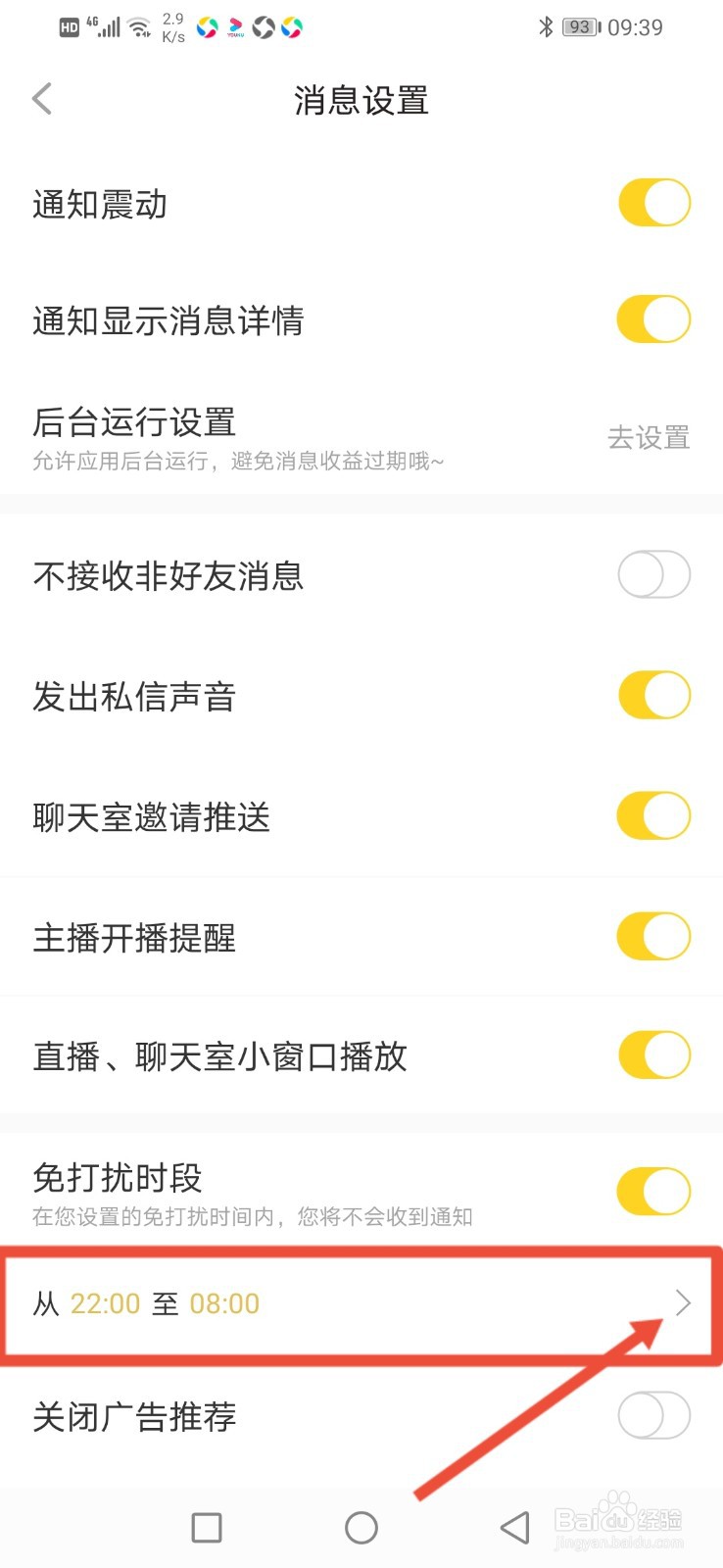This screenshot has width=723, height=1568.
Task: Expand the 22:00 至 08:00 time row chevron
Action: (684, 1303)
